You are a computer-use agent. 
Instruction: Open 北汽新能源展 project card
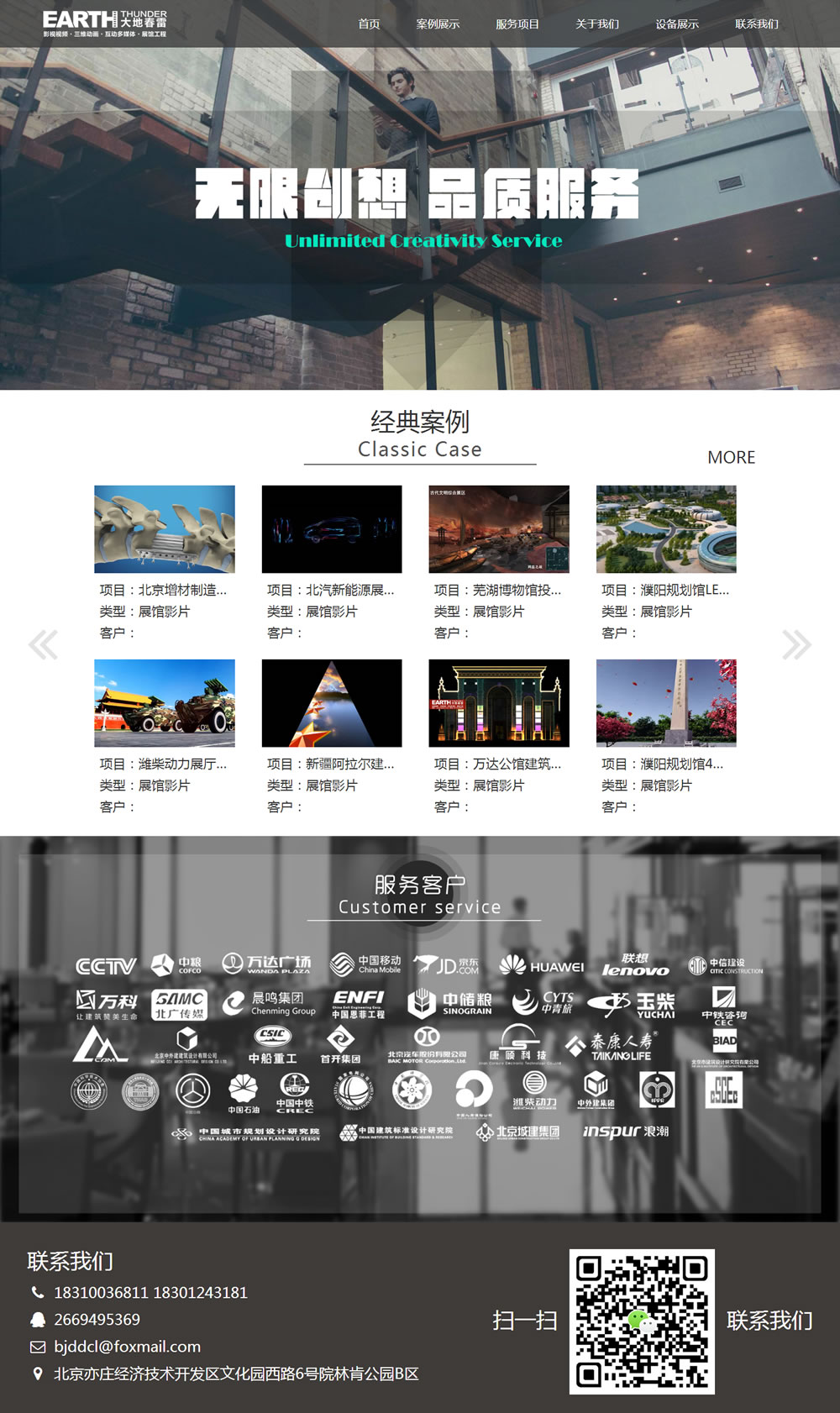(x=332, y=529)
